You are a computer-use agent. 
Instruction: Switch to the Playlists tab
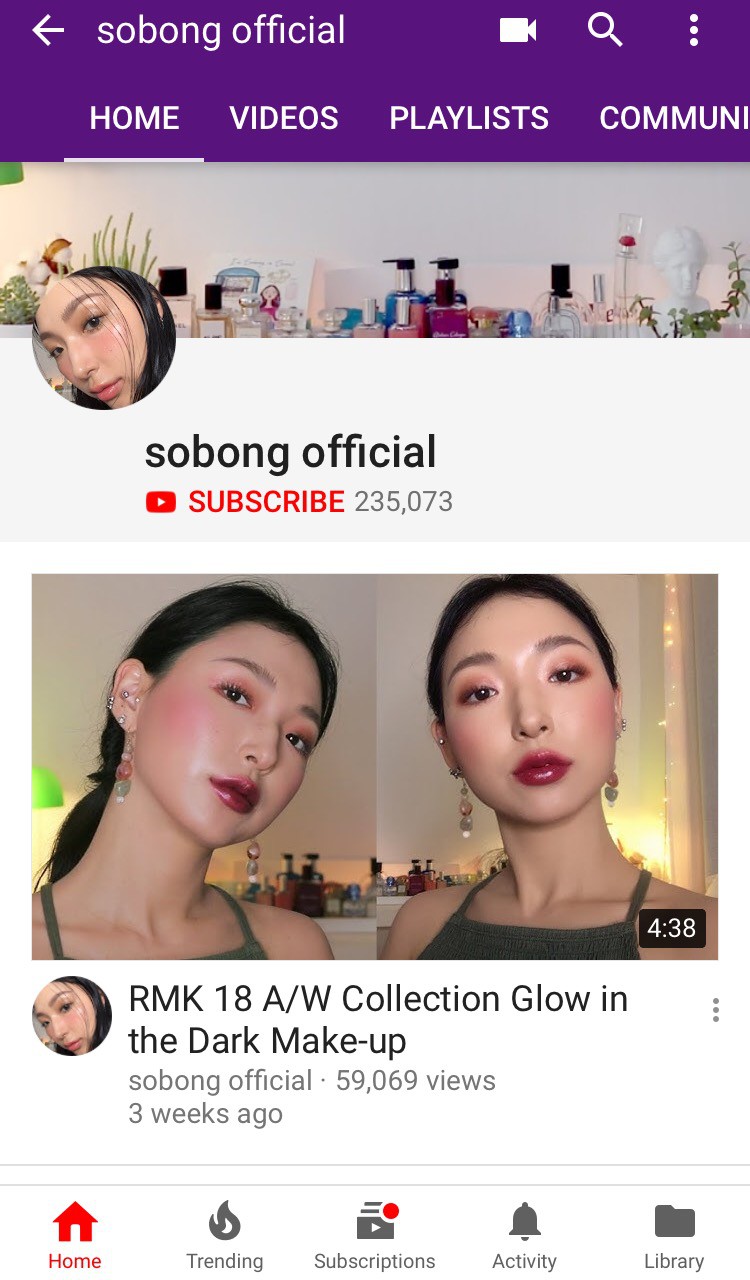tap(469, 118)
